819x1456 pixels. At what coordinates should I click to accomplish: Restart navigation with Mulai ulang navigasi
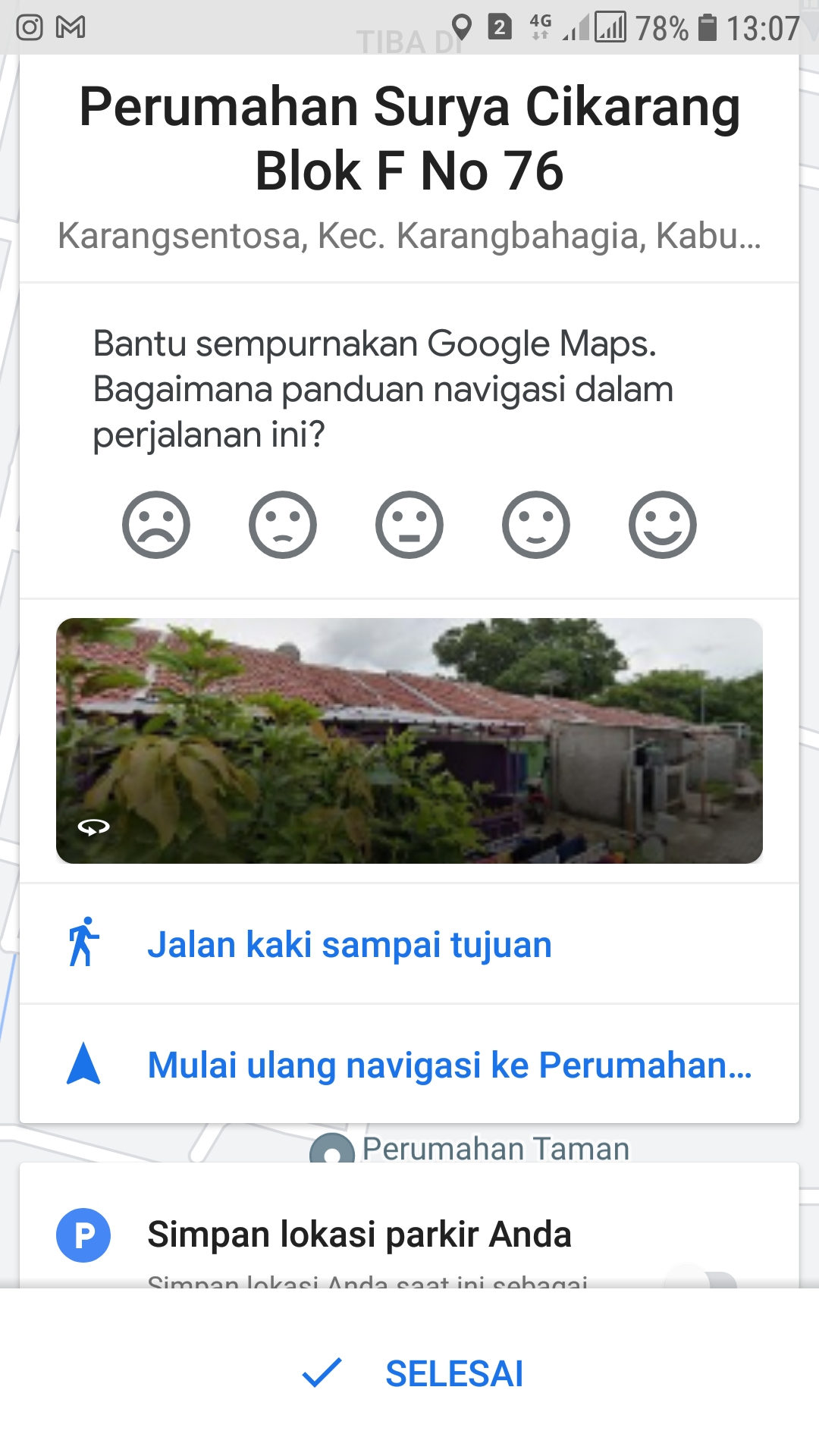[447, 1065]
